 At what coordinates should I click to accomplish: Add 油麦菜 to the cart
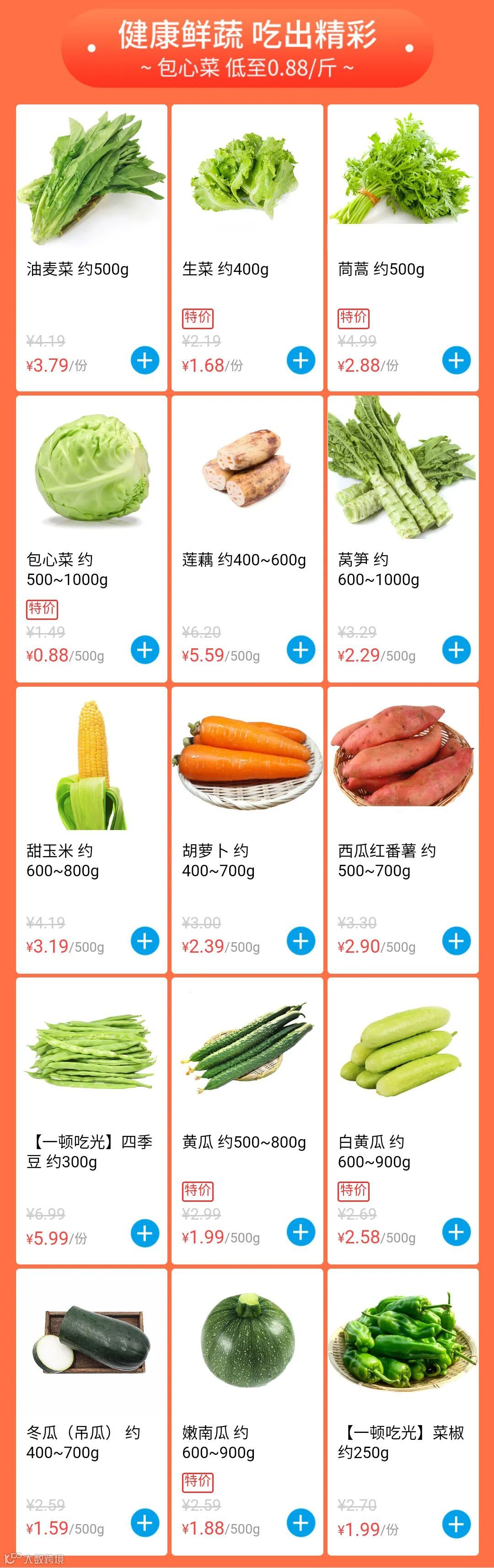pyautogui.click(x=145, y=360)
